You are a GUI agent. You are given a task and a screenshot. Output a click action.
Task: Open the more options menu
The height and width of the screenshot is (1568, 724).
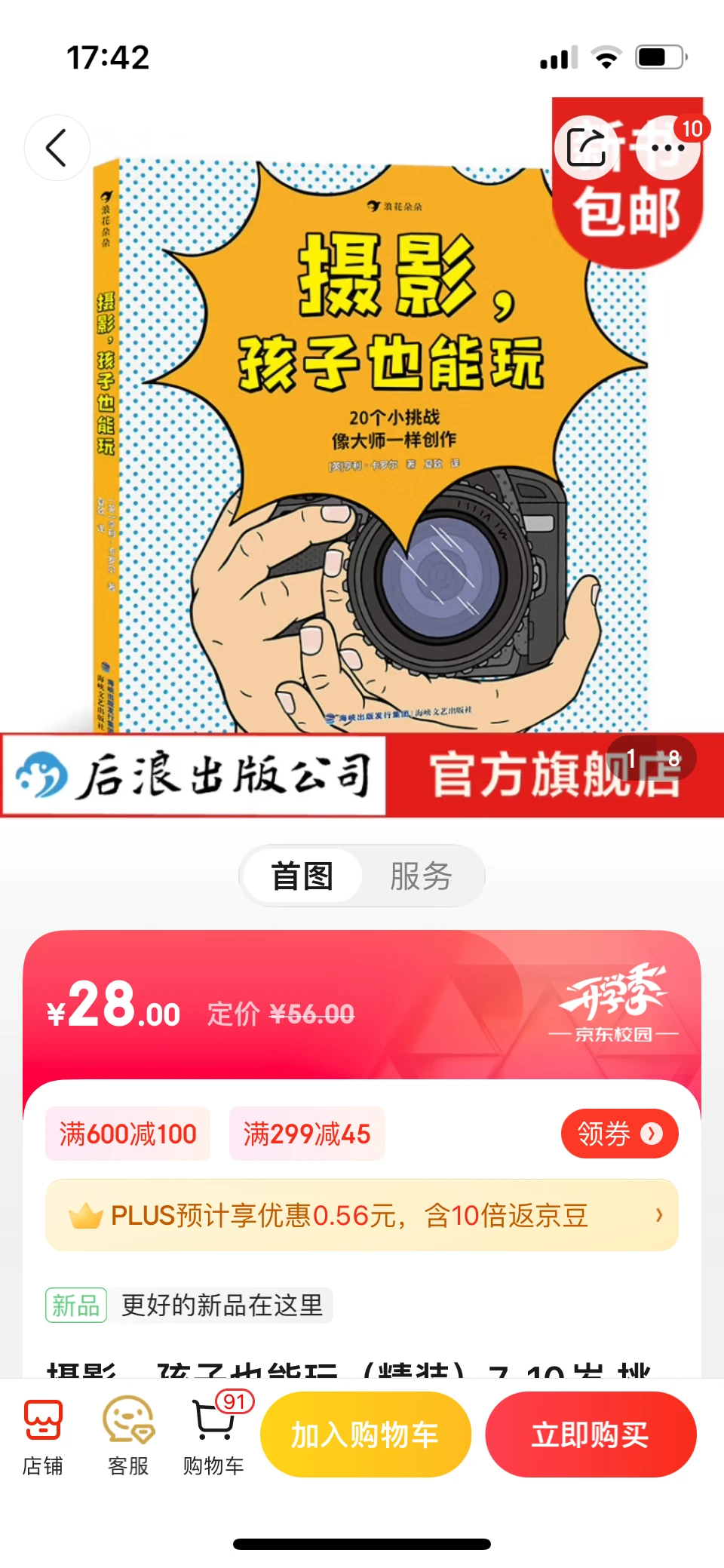tap(667, 148)
